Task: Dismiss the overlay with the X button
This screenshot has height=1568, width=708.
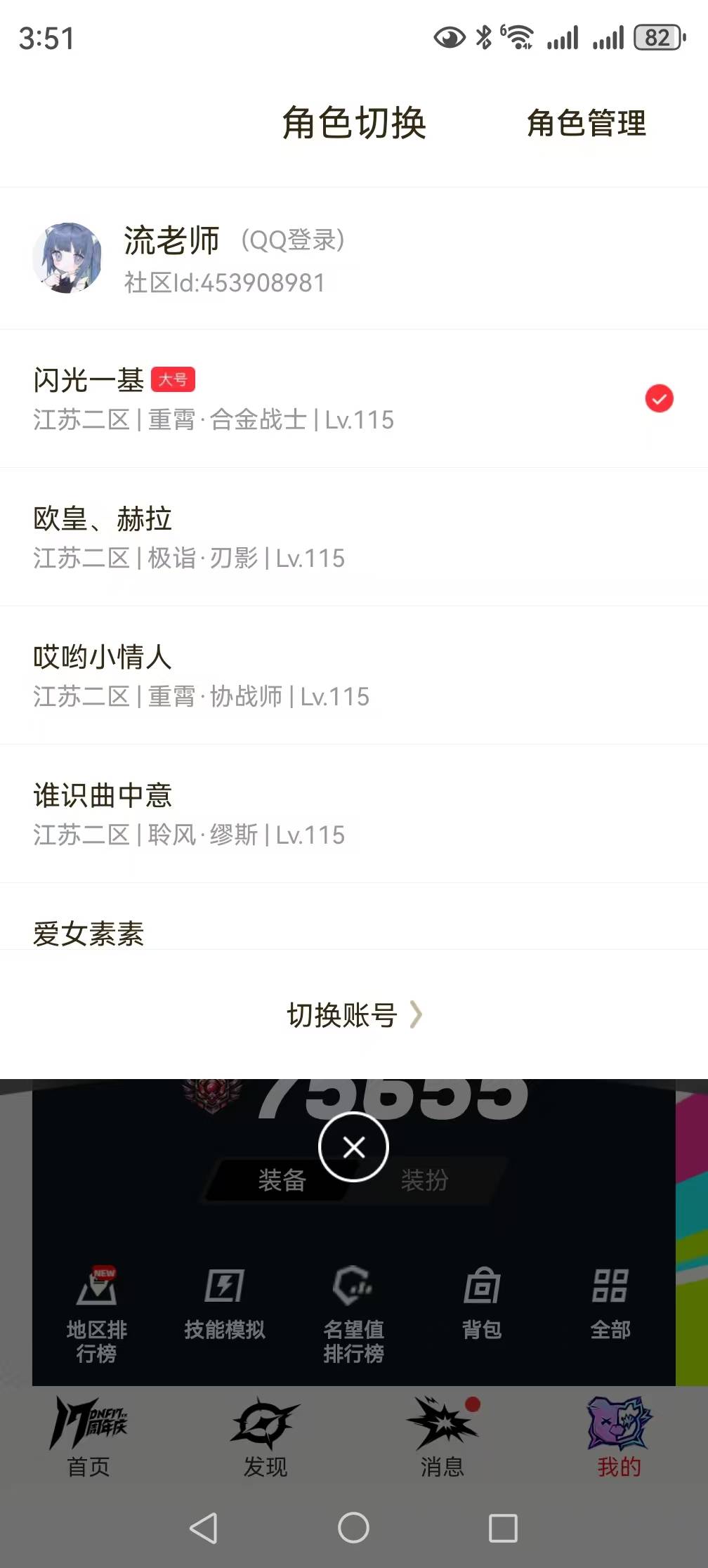Action: pos(353,1146)
